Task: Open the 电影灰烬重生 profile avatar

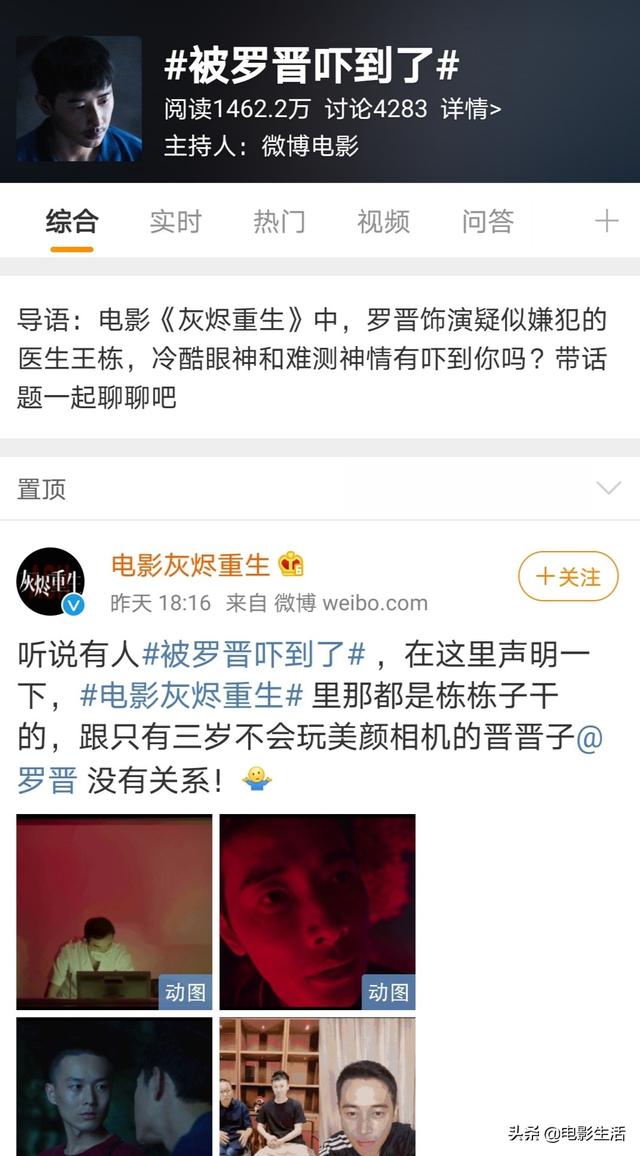Action: (x=50, y=581)
